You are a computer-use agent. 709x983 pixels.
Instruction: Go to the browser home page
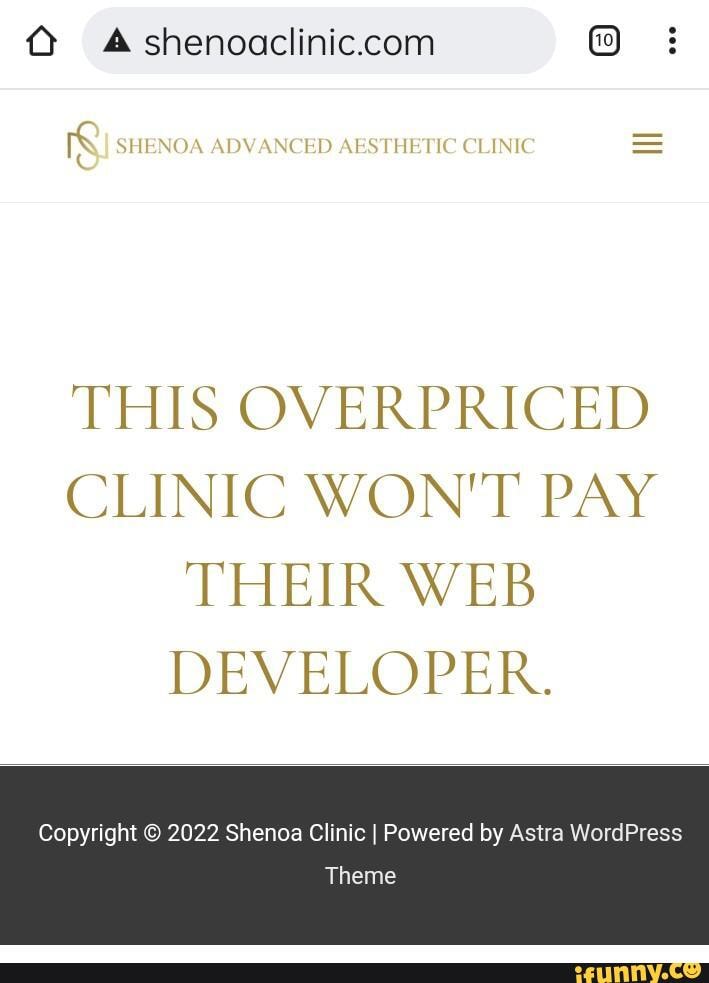pos(41,41)
